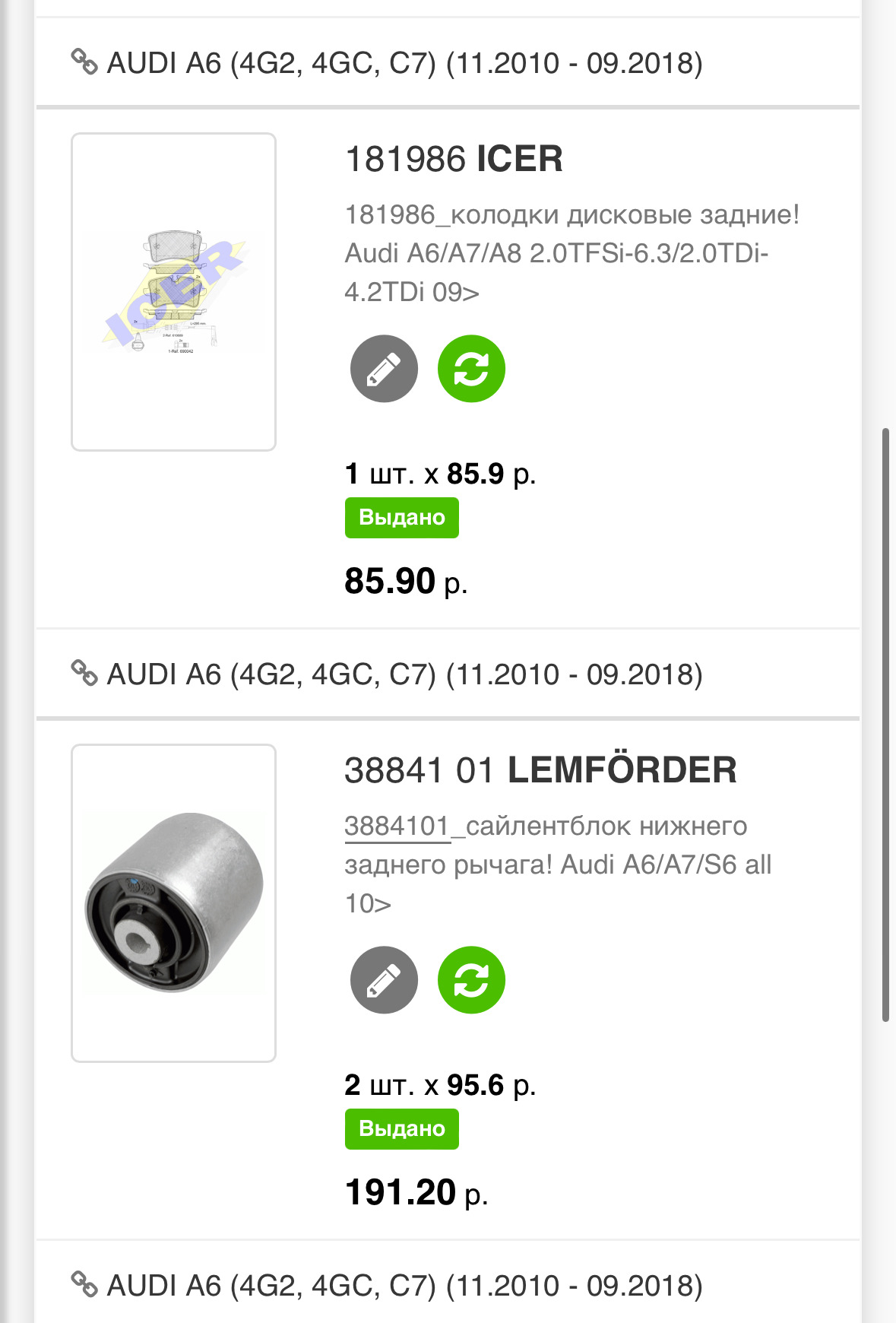Open AUDI A6 vehicle link above LEMFÖRDER item
The image size is (896, 1323).
coord(387,674)
